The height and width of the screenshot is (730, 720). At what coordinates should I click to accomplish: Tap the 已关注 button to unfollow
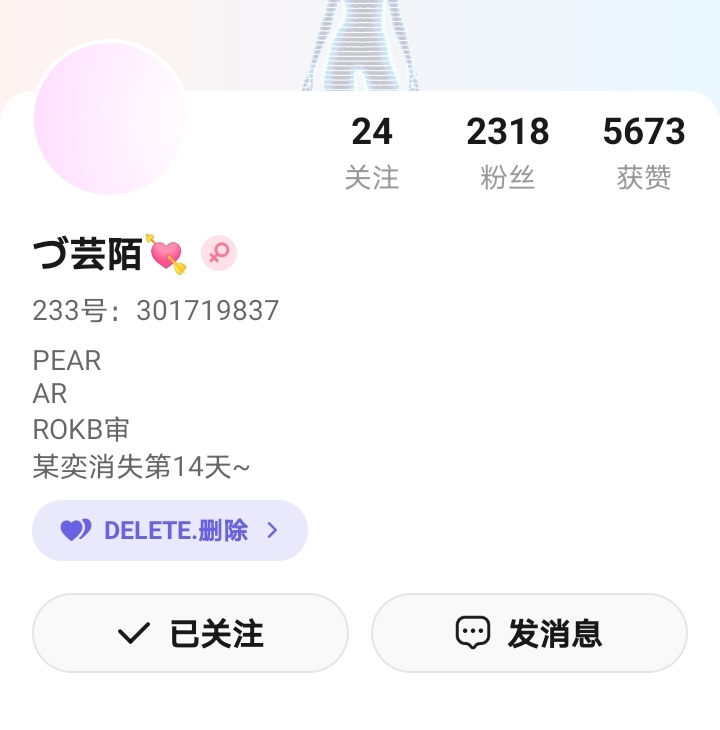click(x=190, y=633)
